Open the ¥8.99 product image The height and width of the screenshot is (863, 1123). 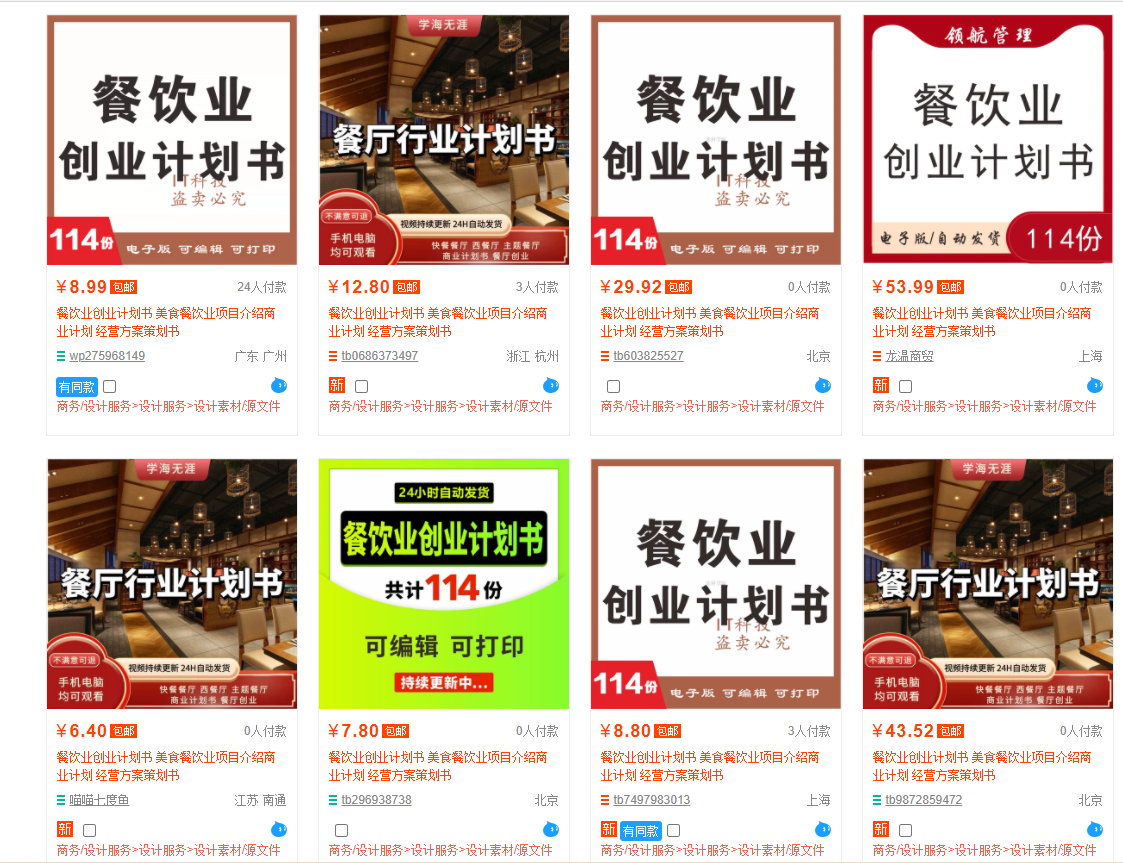pos(172,140)
